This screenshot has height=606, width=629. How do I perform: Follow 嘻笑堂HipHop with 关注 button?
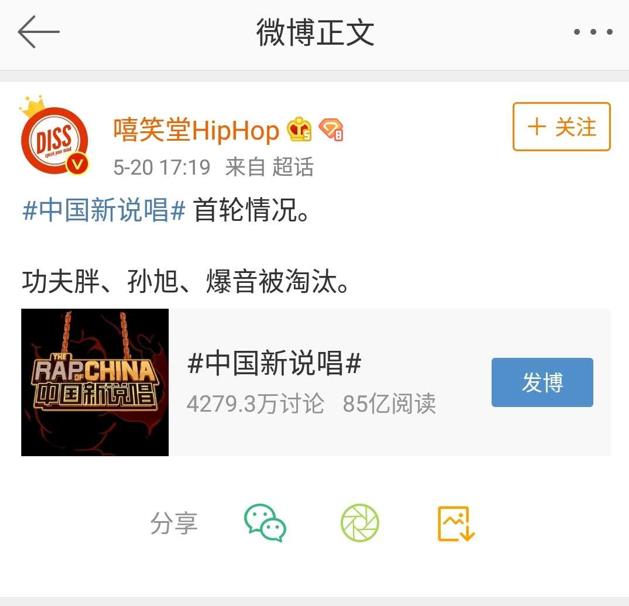point(561,127)
